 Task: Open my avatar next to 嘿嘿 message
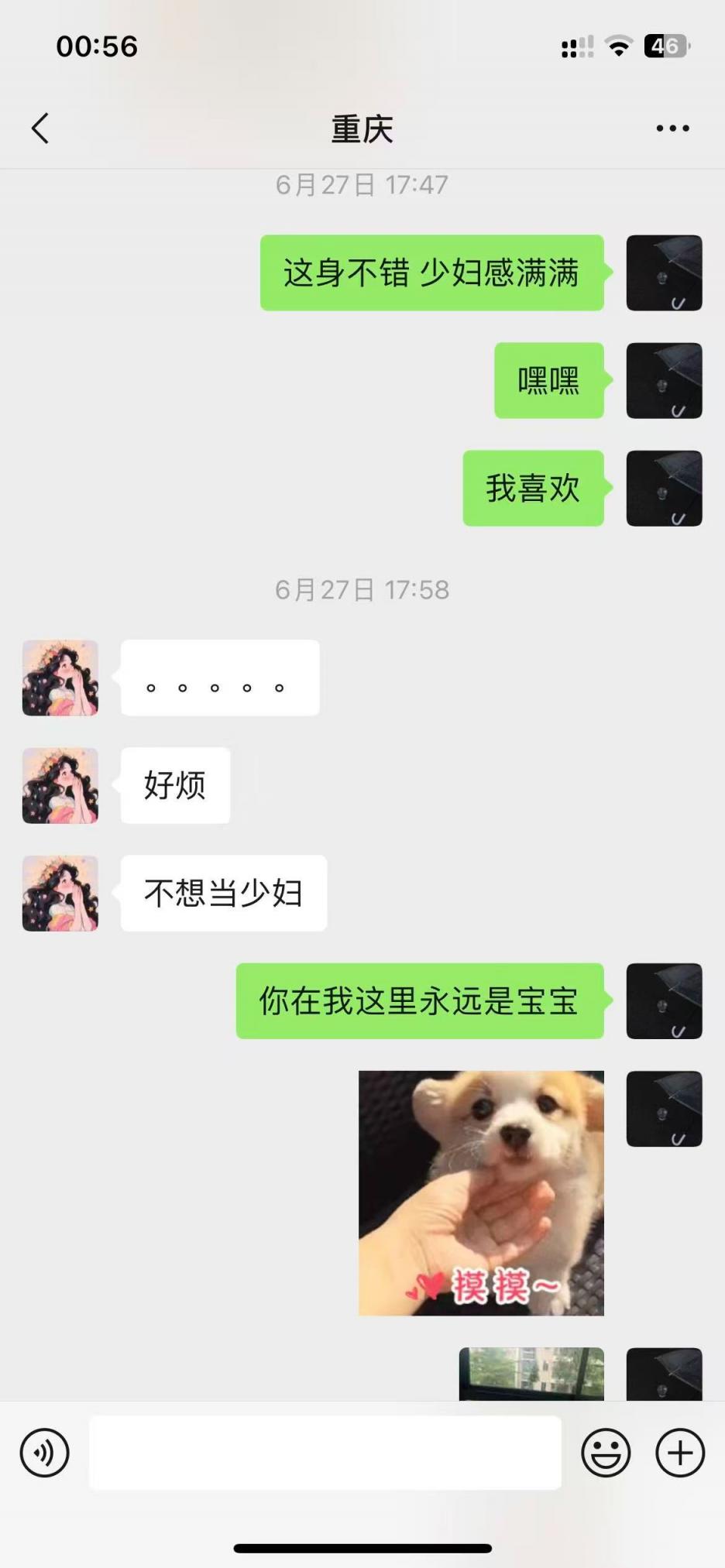(x=664, y=381)
